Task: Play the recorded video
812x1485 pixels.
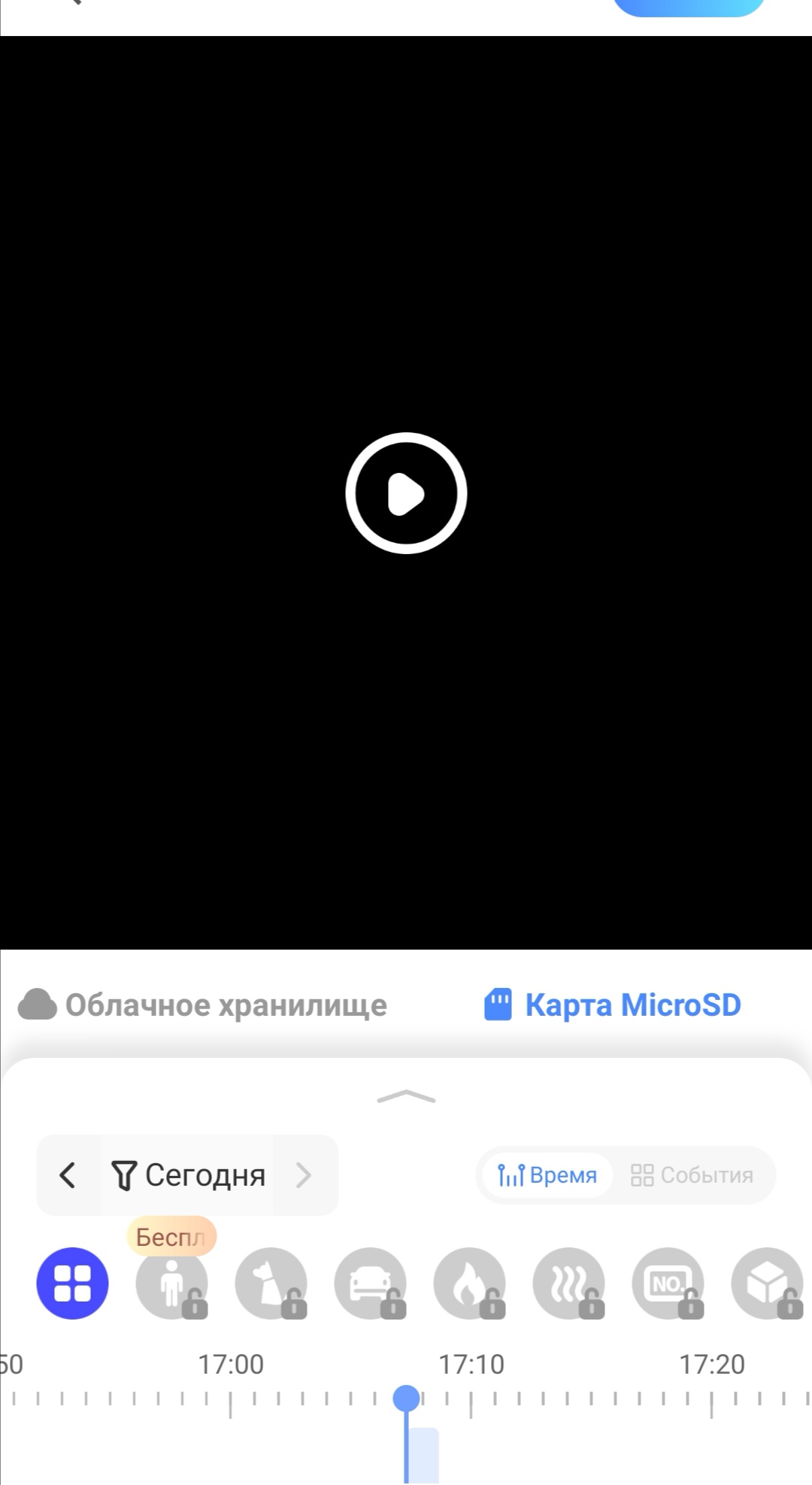Action: pyautogui.click(x=406, y=493)
